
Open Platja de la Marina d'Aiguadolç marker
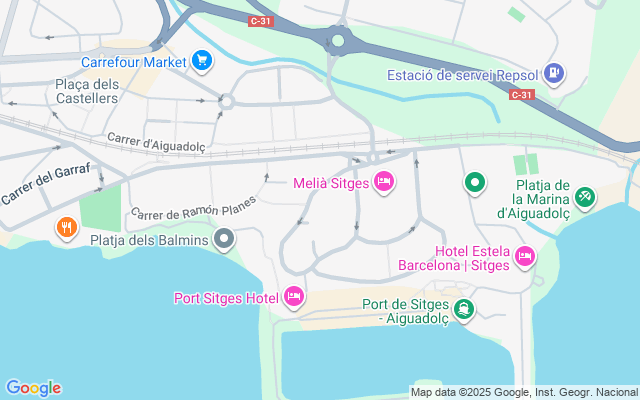(586, 195)
